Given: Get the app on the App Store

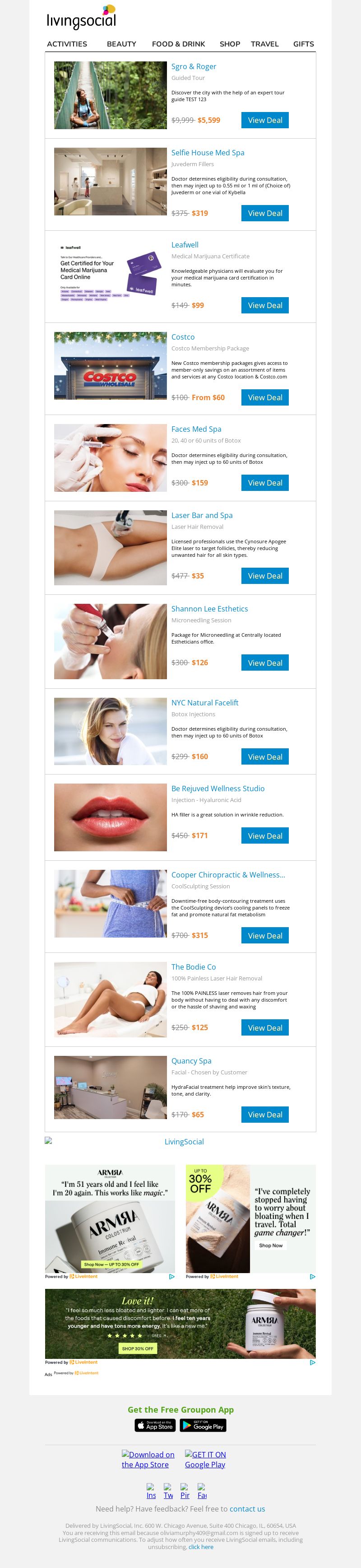Looking at the screenshot, I should 155,1425.
